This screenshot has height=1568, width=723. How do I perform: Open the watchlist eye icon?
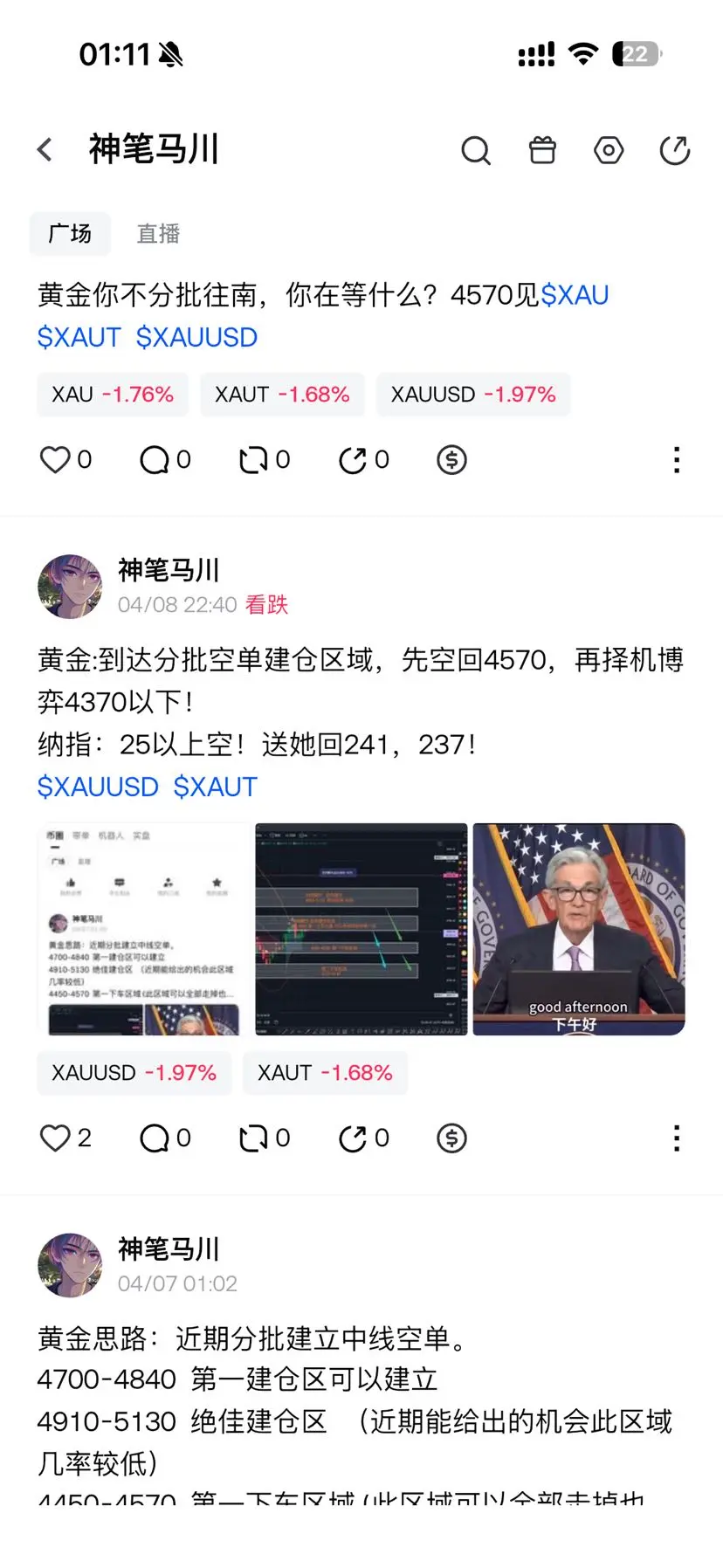click(x=609, y=149)
